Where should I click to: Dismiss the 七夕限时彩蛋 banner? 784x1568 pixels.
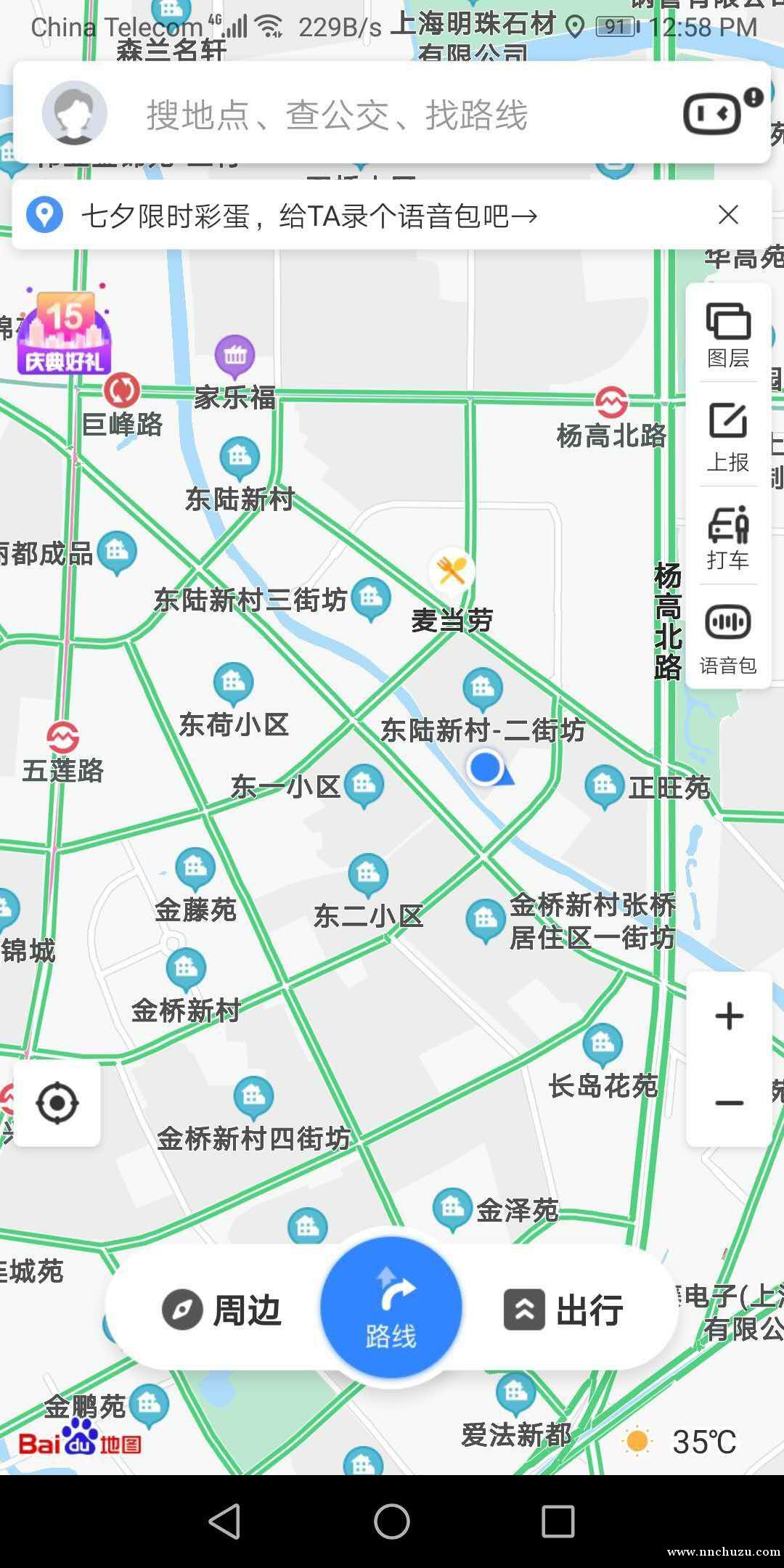point(728,215)
